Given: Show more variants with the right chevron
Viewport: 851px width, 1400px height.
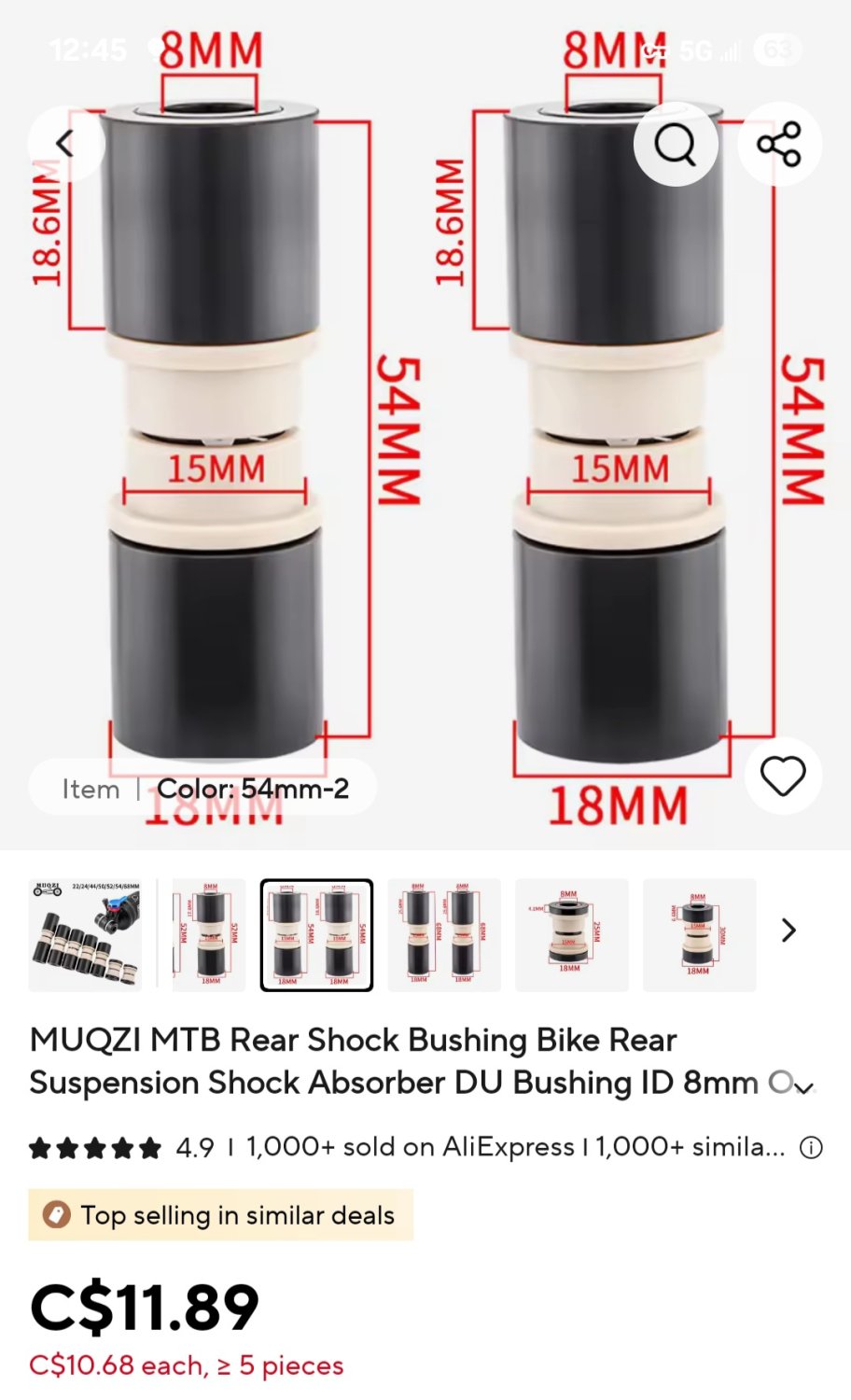Looking at the screenshot, I should pos(788,930).
